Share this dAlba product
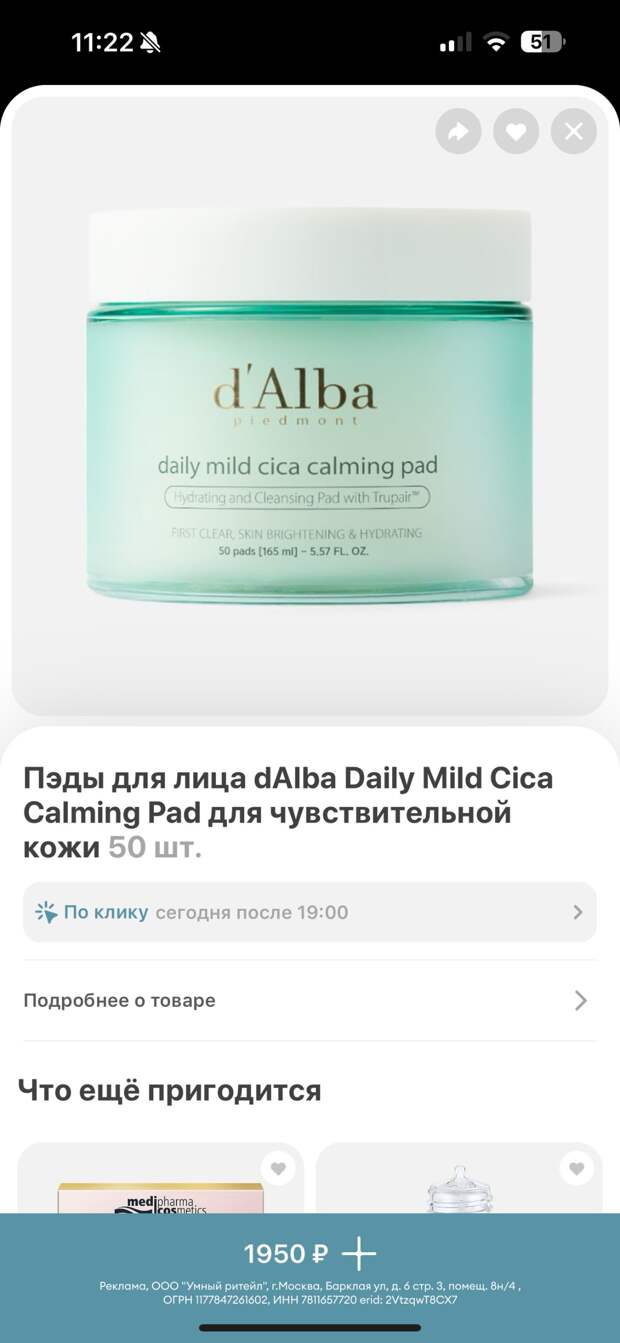The height and width of the screenshot is (1343, 620). (x=458, y=131)
